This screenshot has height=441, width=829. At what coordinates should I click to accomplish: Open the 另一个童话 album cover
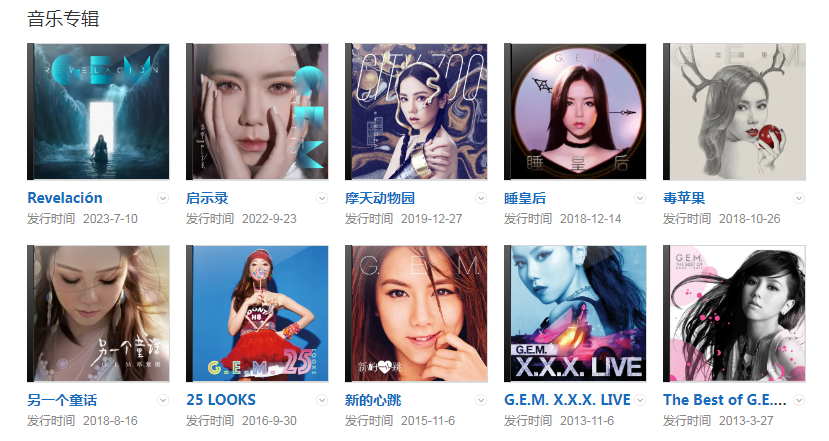click(x=99, y=313)
